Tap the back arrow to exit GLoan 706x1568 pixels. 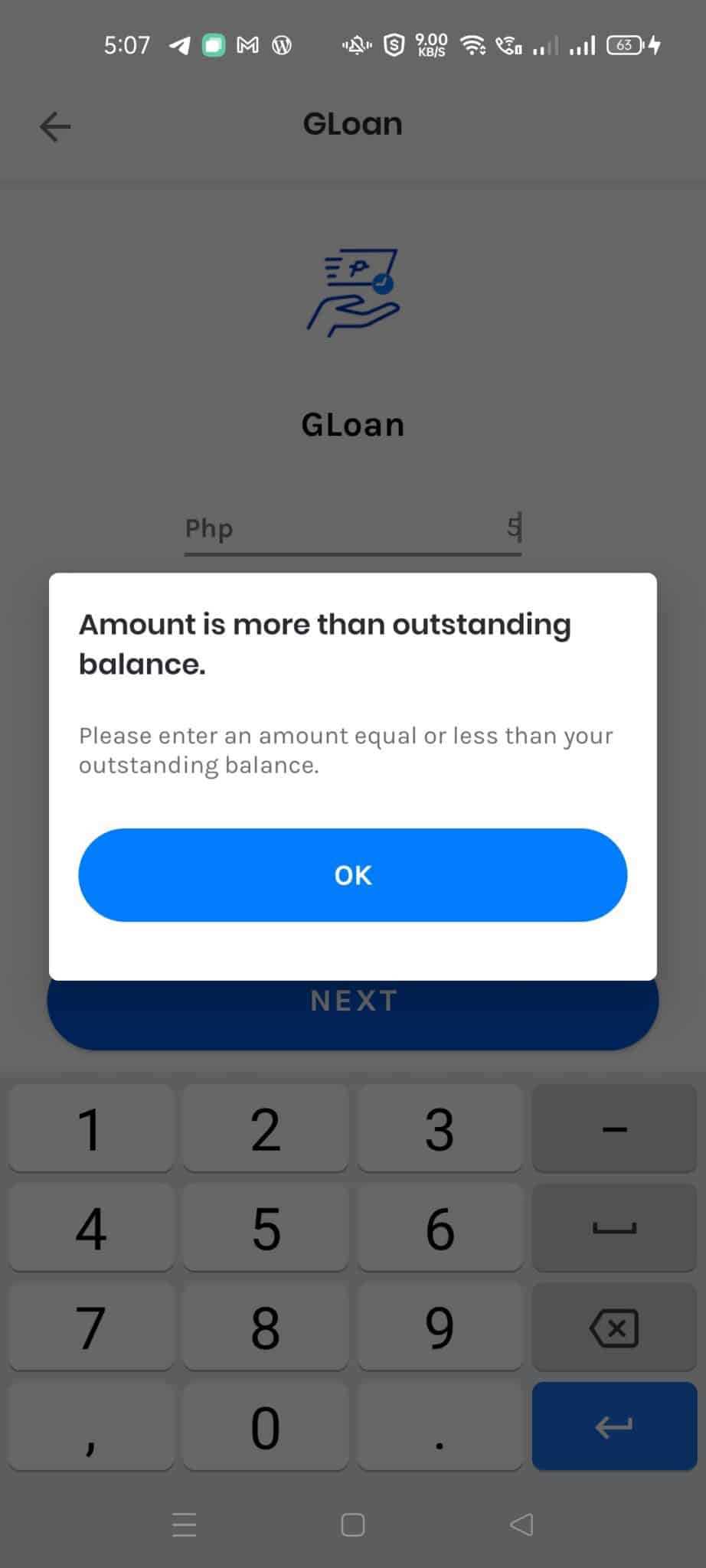pyautogui.click(x=54, y=126)
